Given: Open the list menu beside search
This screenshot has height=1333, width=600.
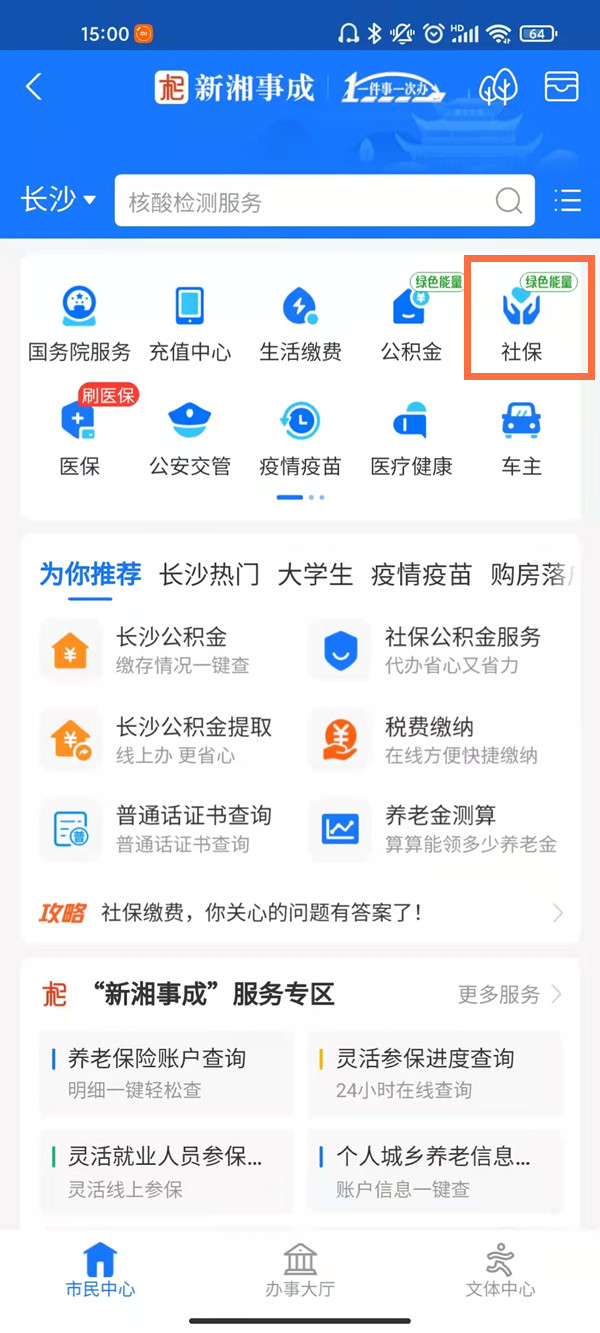Looking at the screenshot, I should click(567, 201).
